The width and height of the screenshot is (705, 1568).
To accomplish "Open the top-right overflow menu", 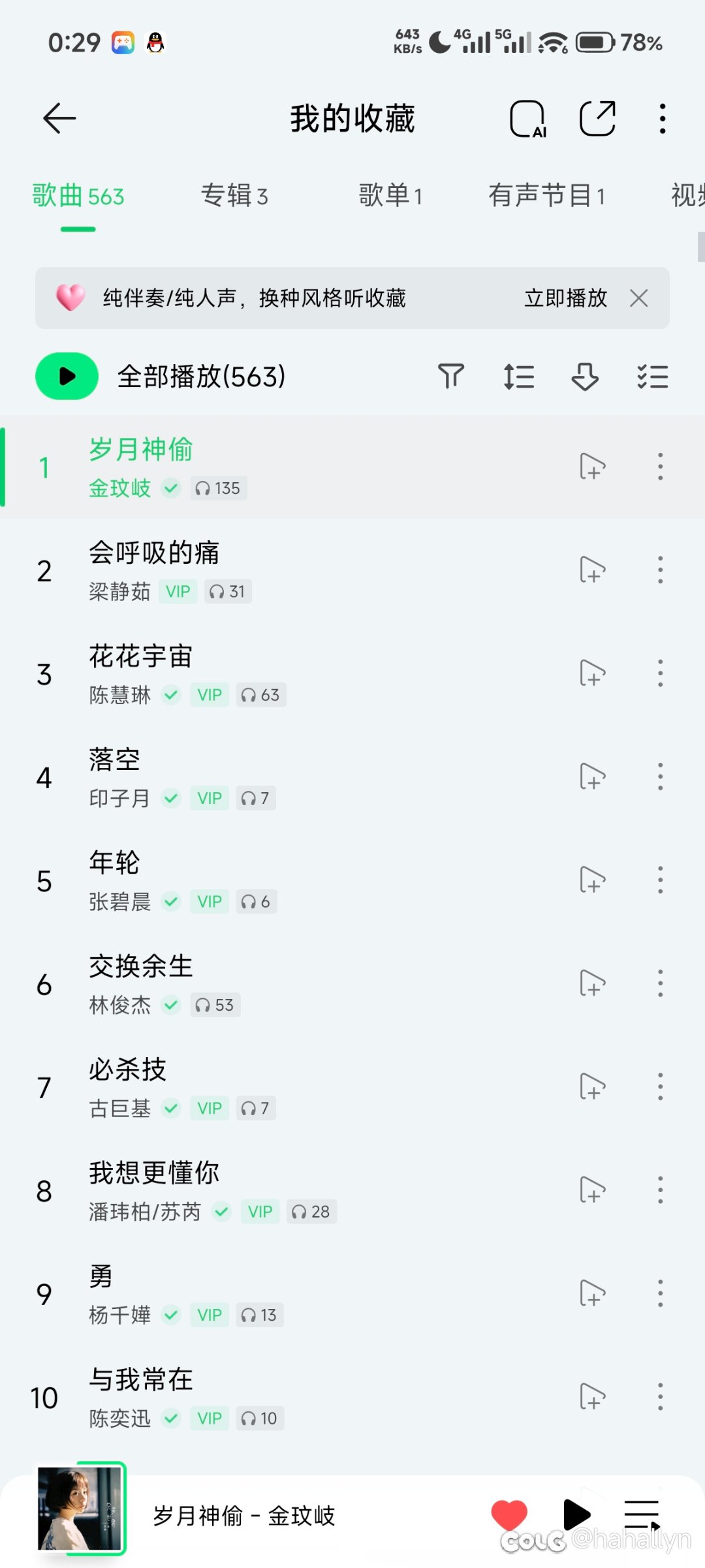I will tap(662, 119).
